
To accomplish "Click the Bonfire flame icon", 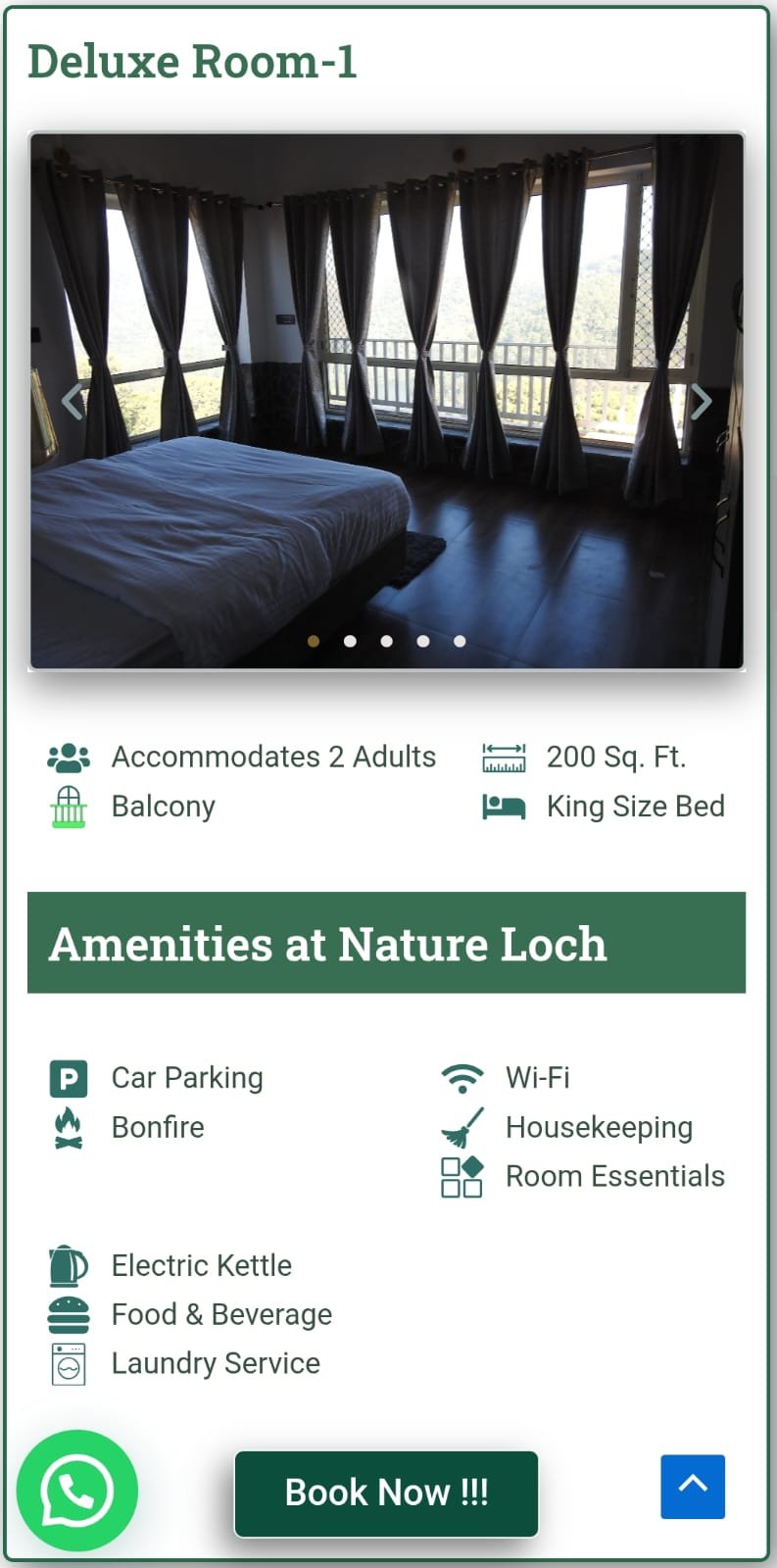I will [x=67, y=1127].
